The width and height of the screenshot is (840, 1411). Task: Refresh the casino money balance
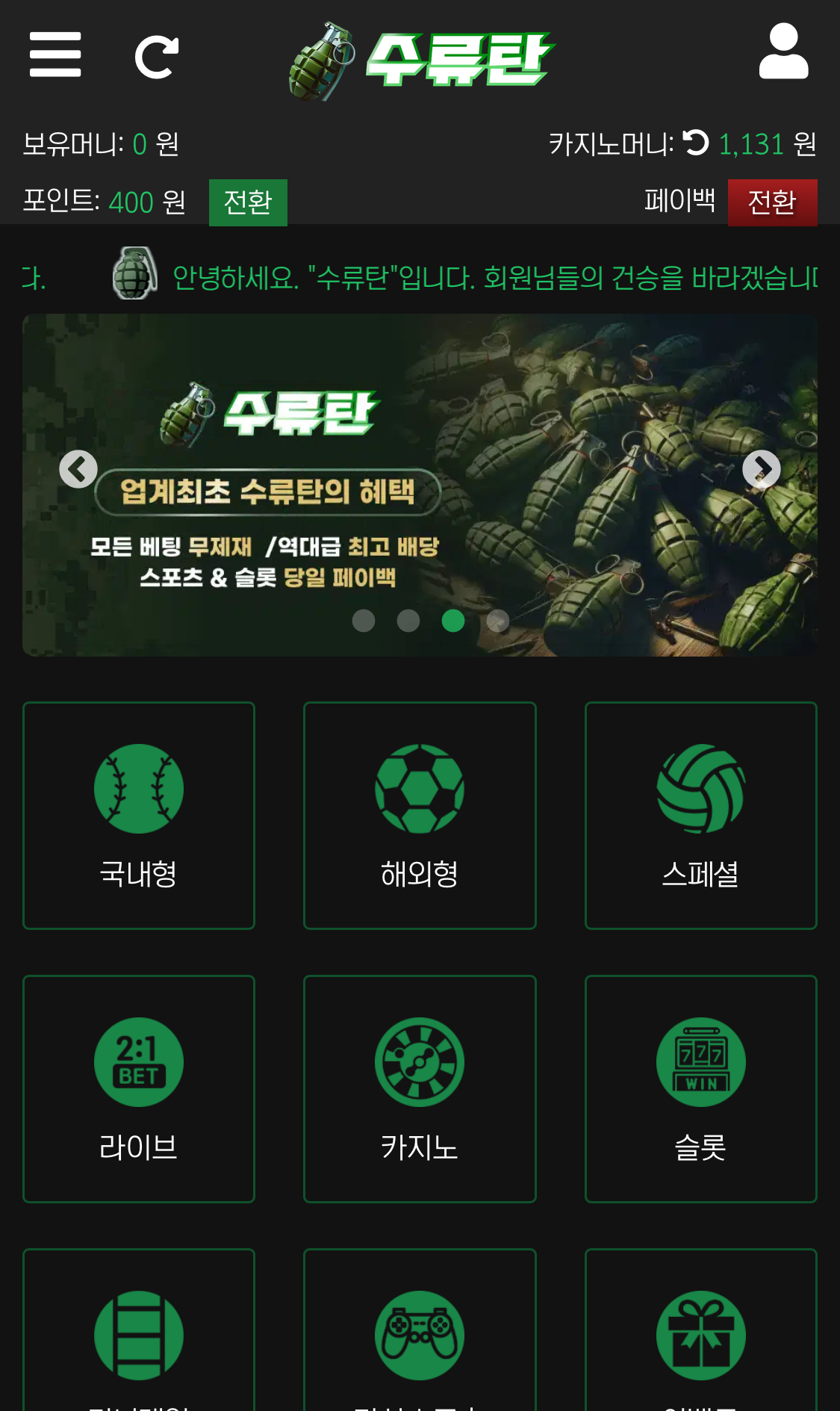[696, 143]
